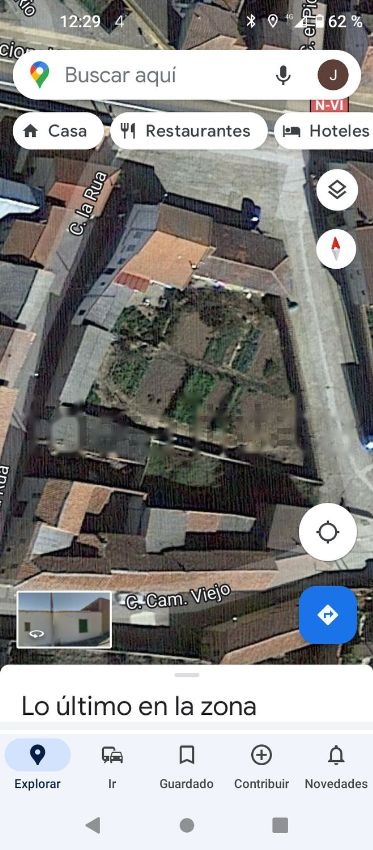Switch to the Guardado tab
Viewport: 373px width, 850px height.
coord(186,767)
